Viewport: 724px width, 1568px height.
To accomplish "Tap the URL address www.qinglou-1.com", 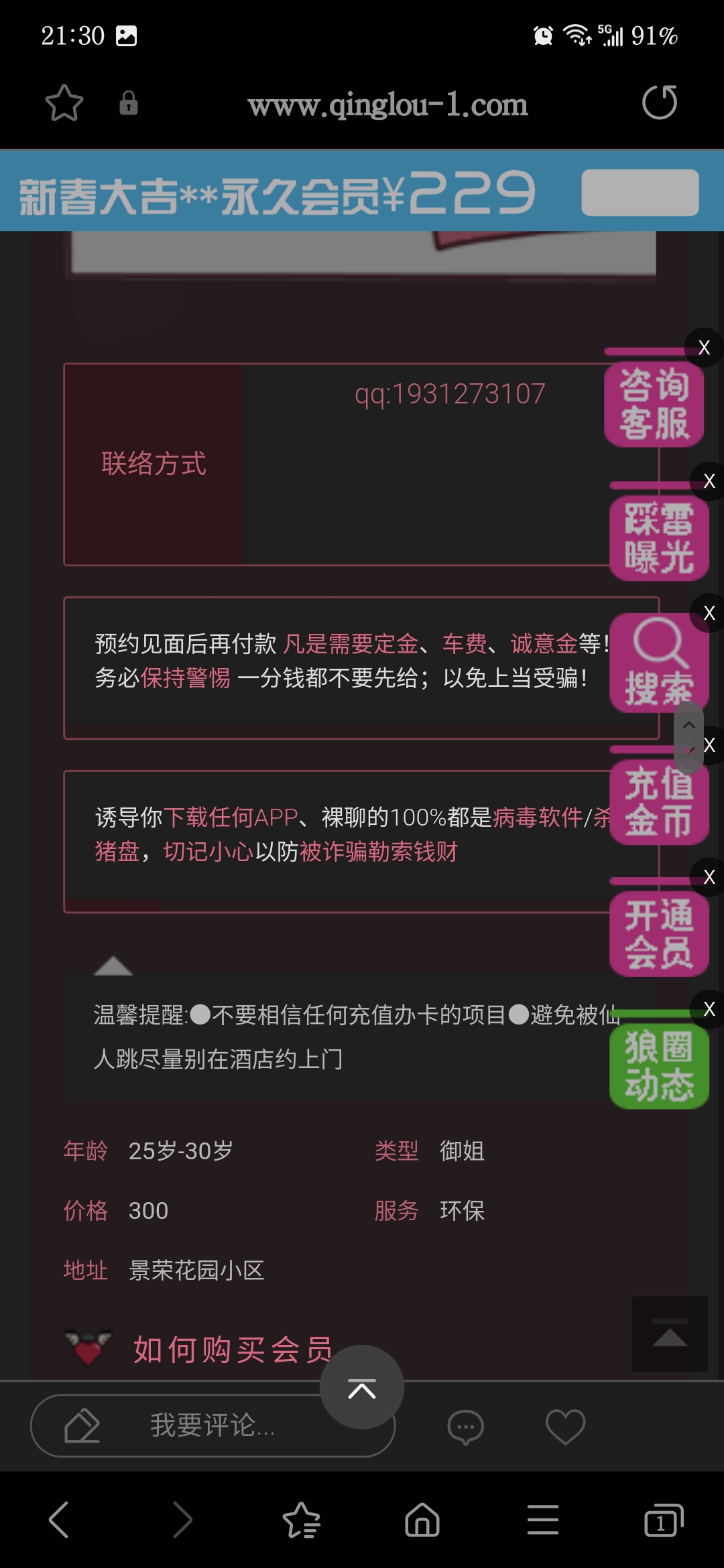I will [x=387, y=105].
